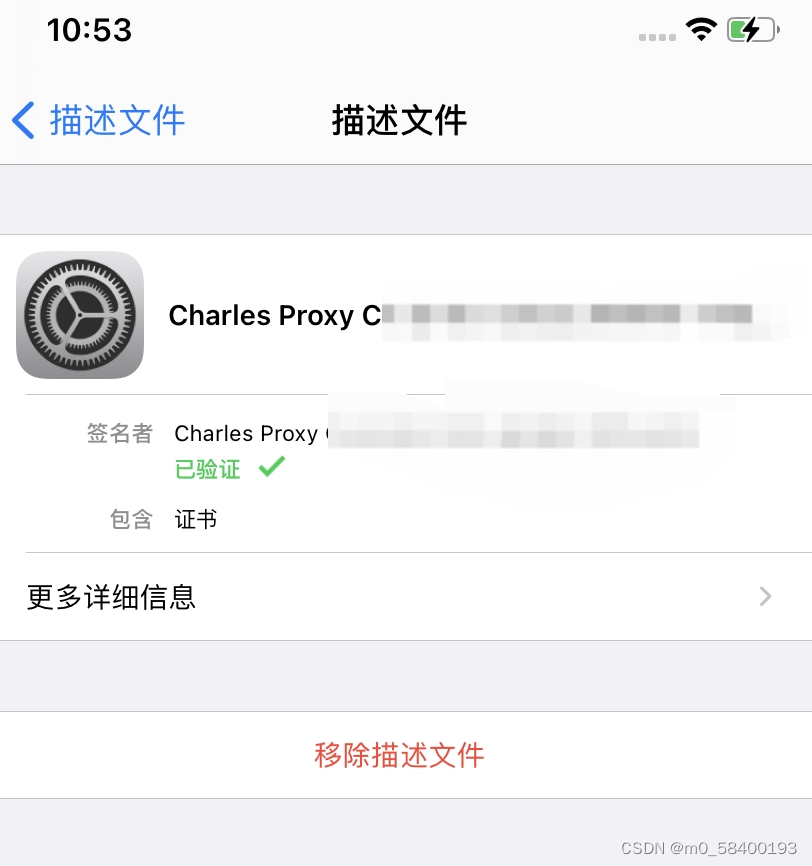
Task: Tap the cellular signal indicator dots
Action: (657, 38)
